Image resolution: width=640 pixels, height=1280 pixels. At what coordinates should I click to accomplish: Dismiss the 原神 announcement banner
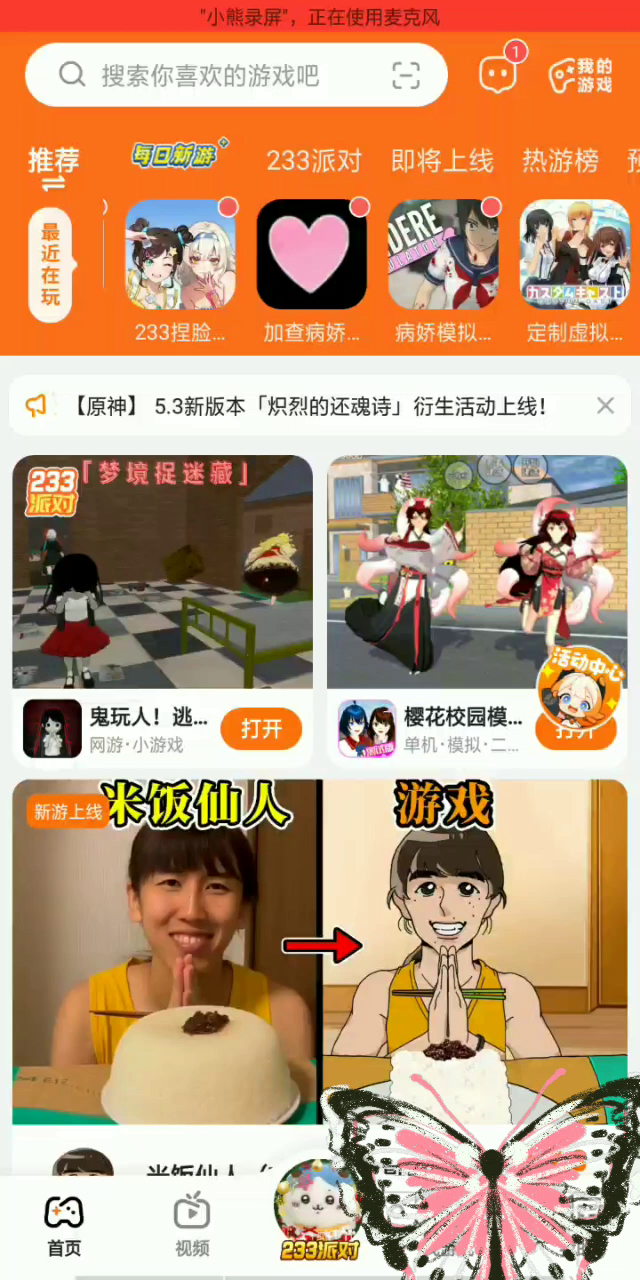point(605,405)
